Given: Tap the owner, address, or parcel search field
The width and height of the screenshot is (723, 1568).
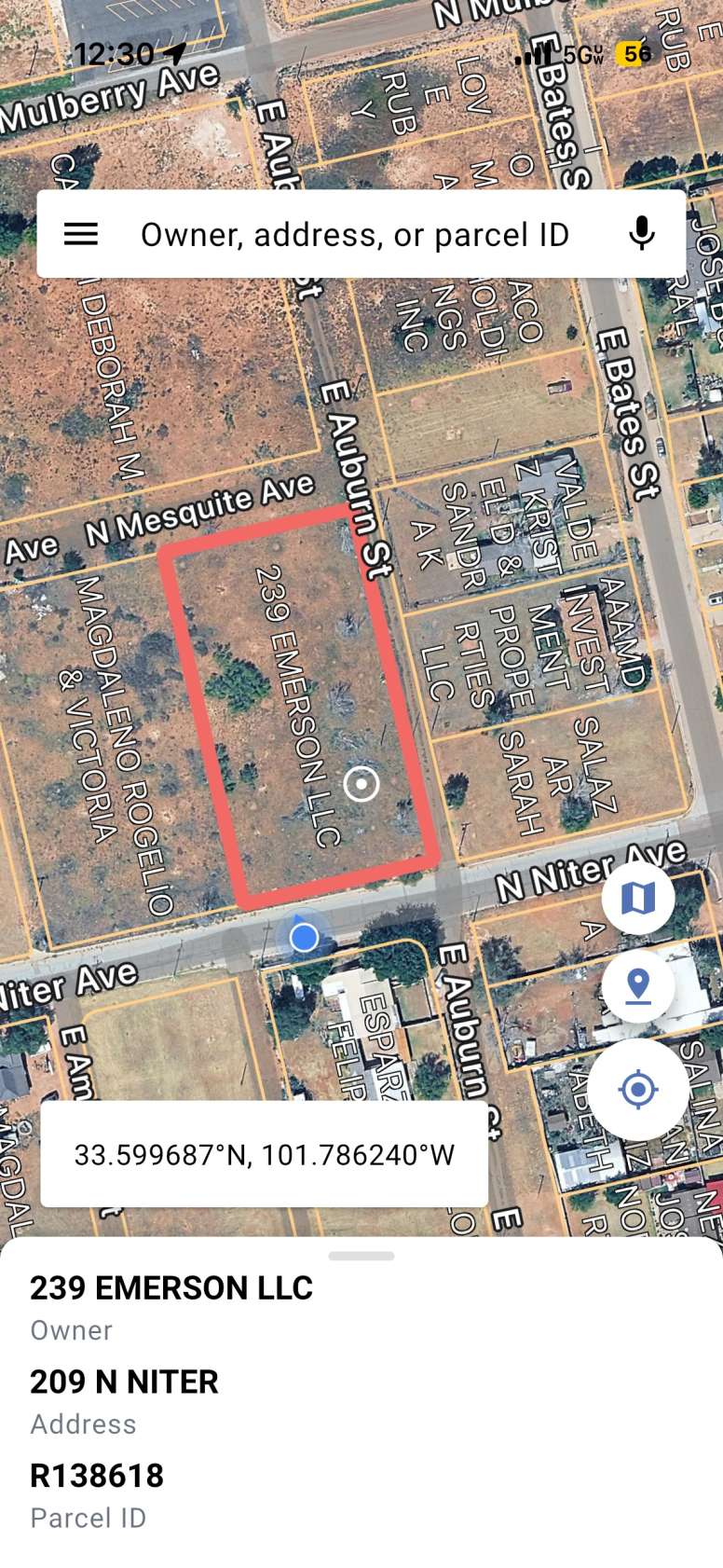Looking at the screenshot, I should 354,235.
